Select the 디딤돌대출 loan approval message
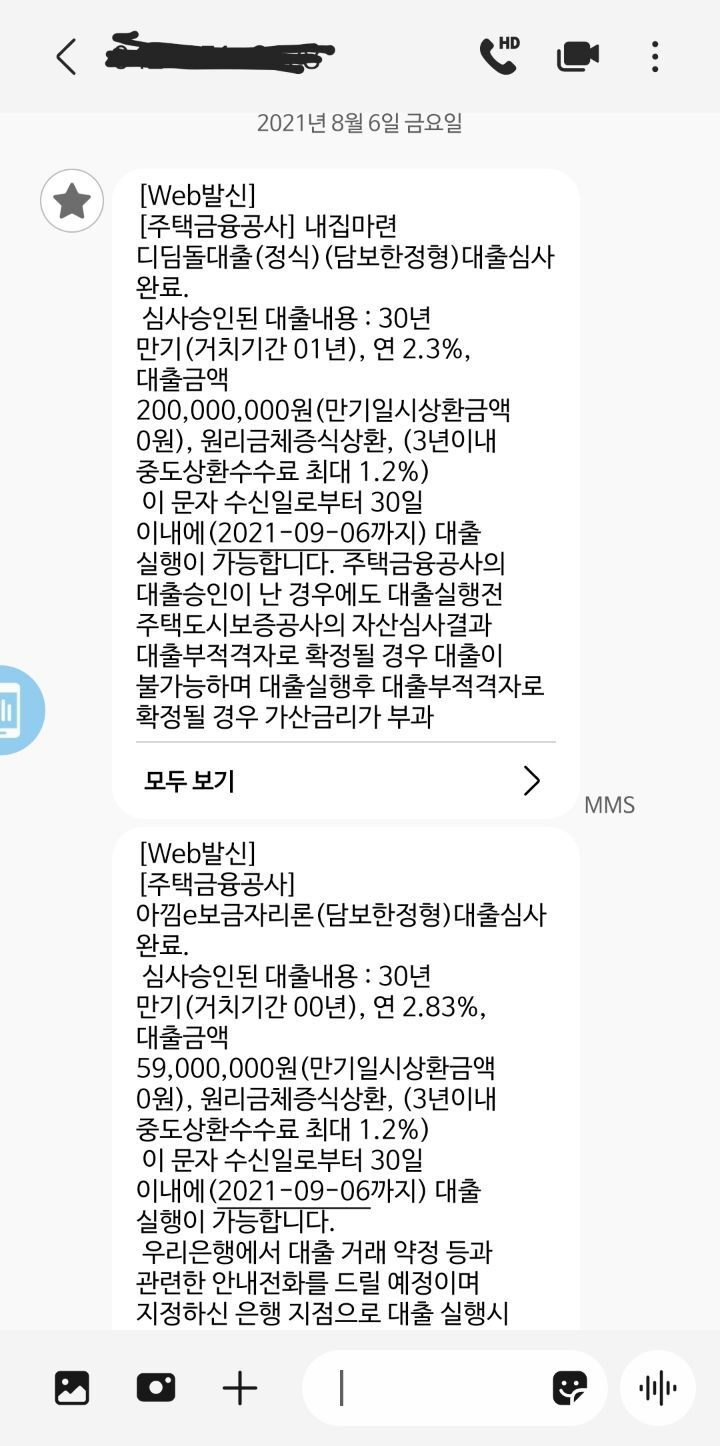Screen dimensions: 720x1446 click(350, 450)
